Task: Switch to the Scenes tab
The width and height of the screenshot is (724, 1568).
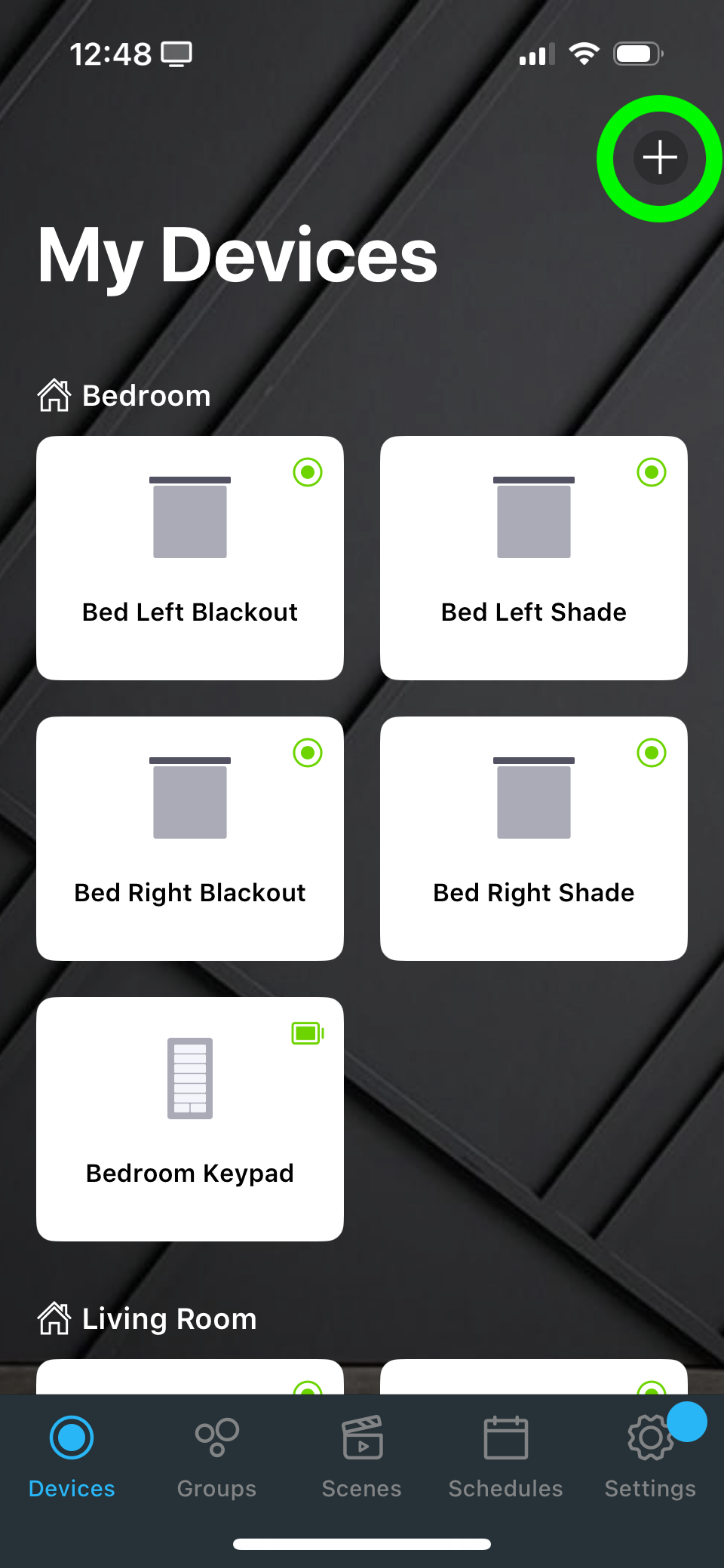Action: 362,1457
